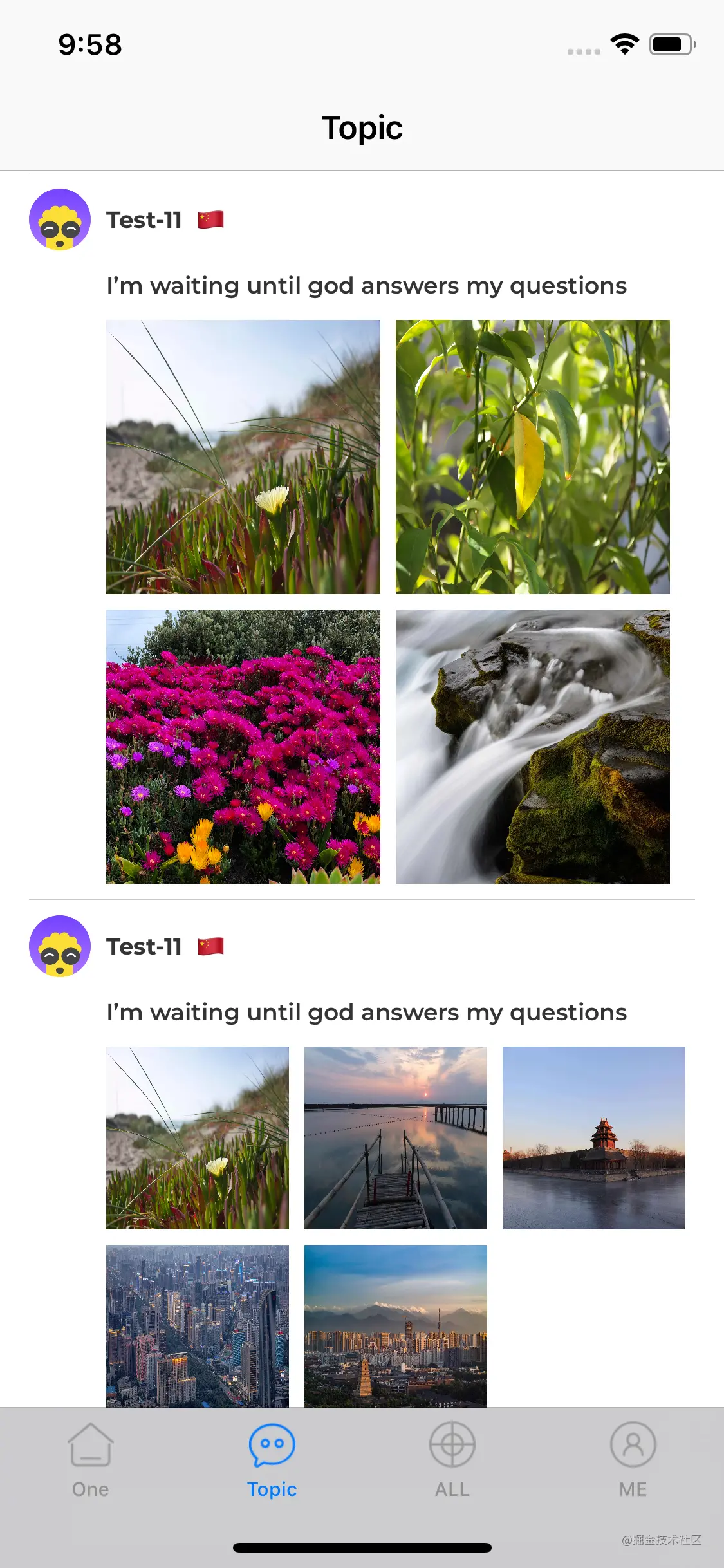View the green leaves photo
This screenshot has width=724, height=1568.
tap(533, 457)
